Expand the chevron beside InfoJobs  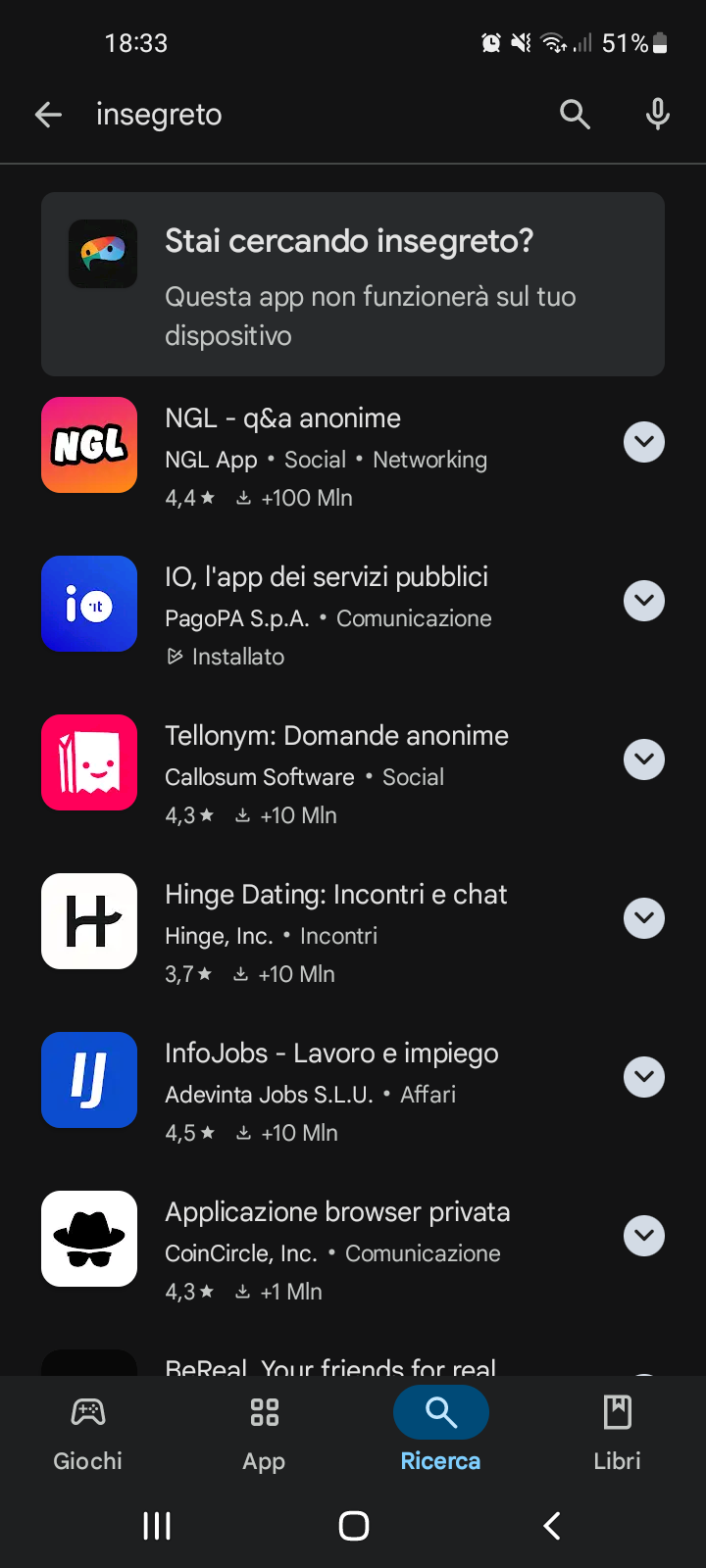(644, 1077)
